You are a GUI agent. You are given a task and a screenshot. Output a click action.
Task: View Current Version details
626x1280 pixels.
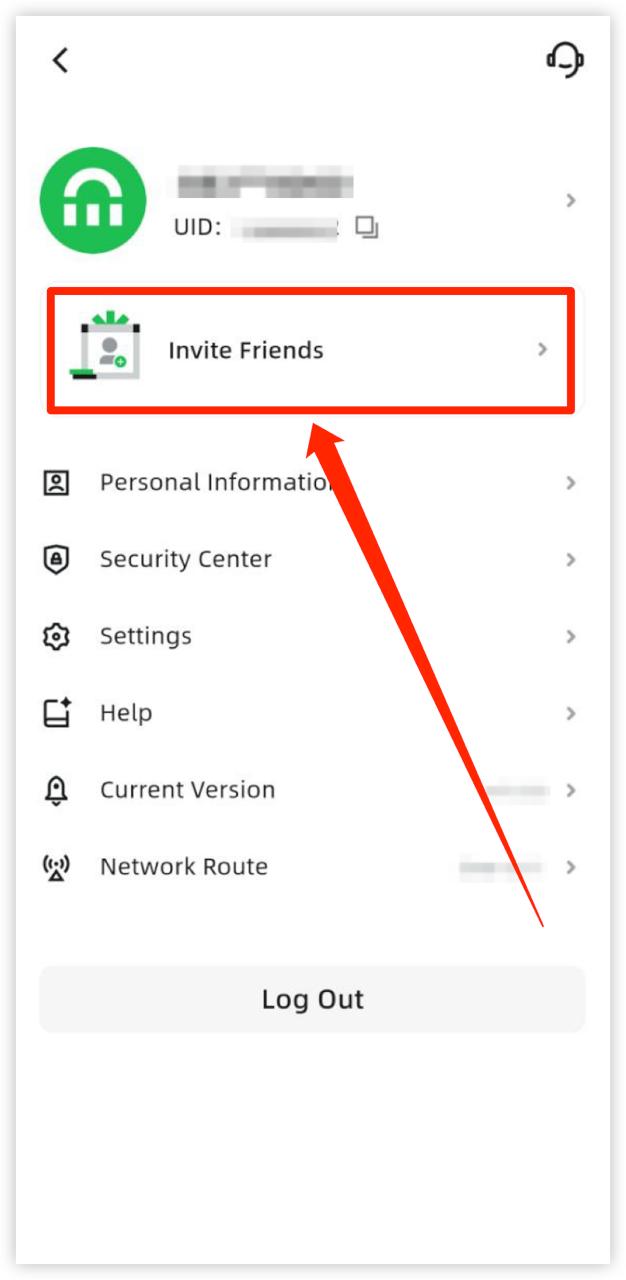tap(312, 790)
